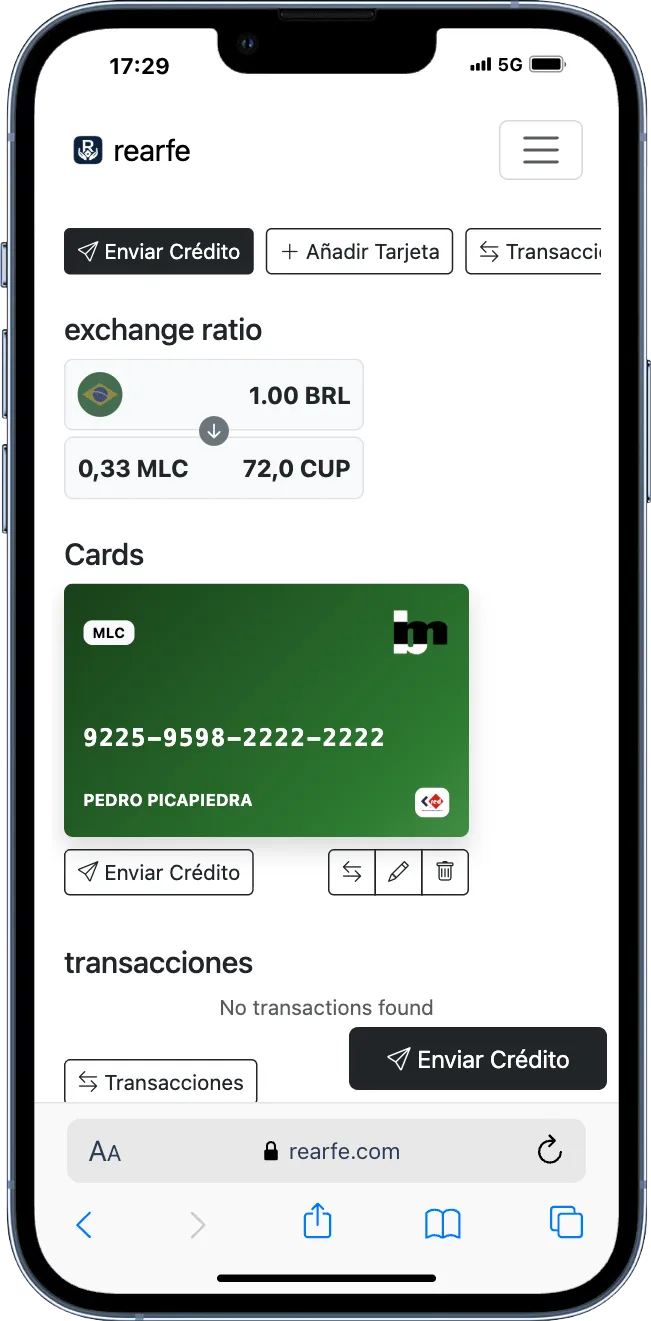Open Safari bookmarks
The image size is (651, 1321).
point(442,1222)
